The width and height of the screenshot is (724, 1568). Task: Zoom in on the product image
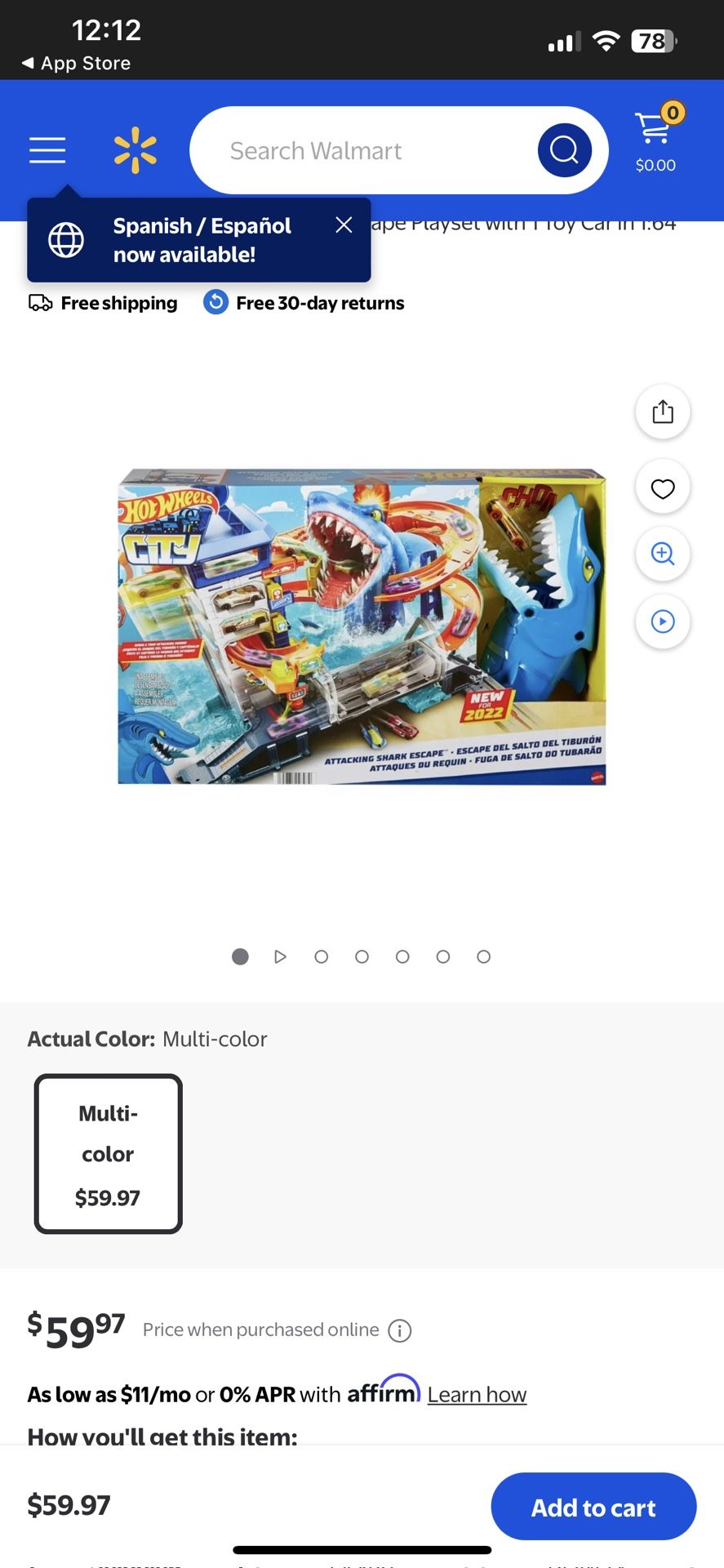(x=663, y=554)
